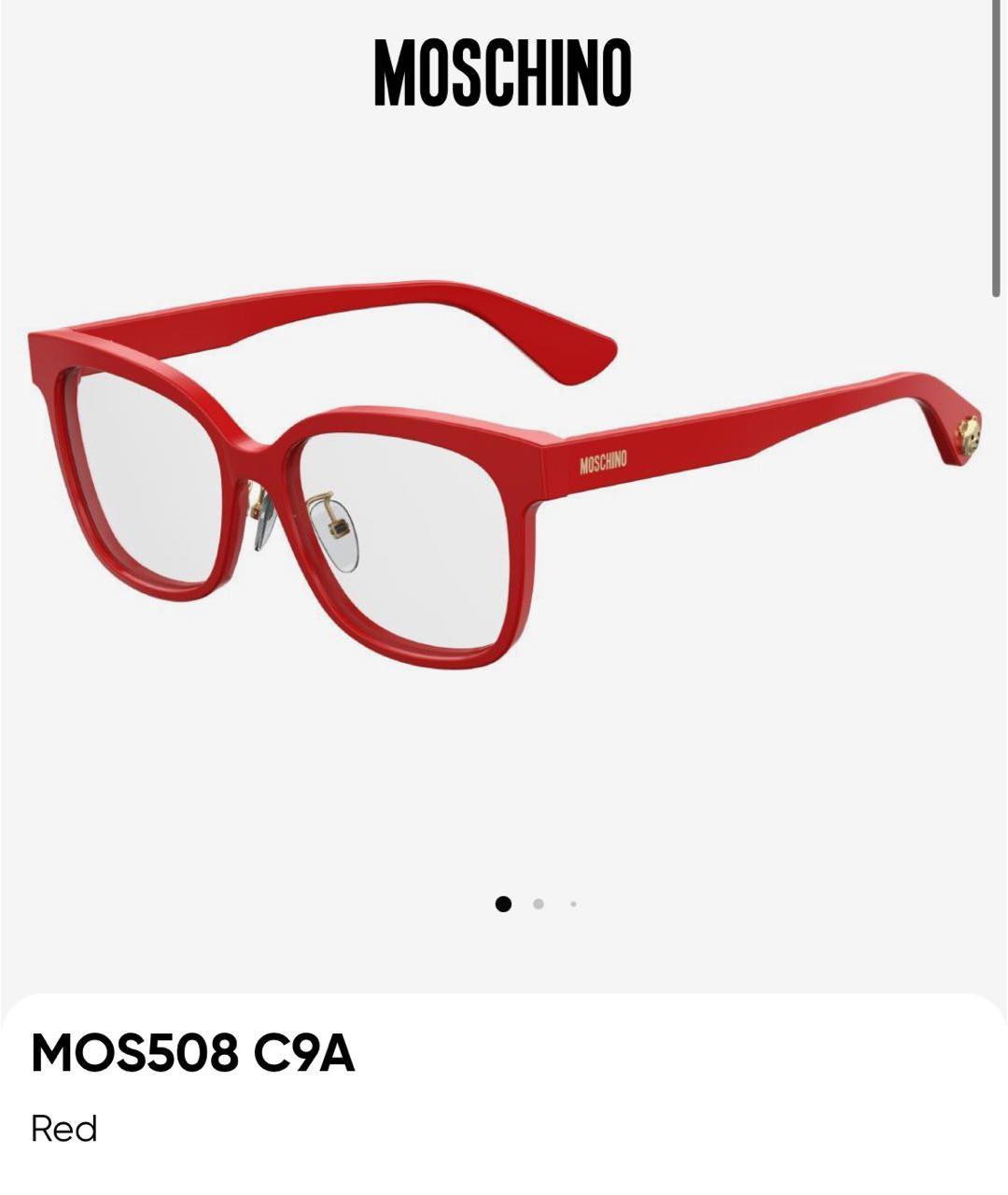The width and height of the screenshot is (1008, 1195).
Task: Jump to the third image indicator dot
Action: (x=573, y=904)
